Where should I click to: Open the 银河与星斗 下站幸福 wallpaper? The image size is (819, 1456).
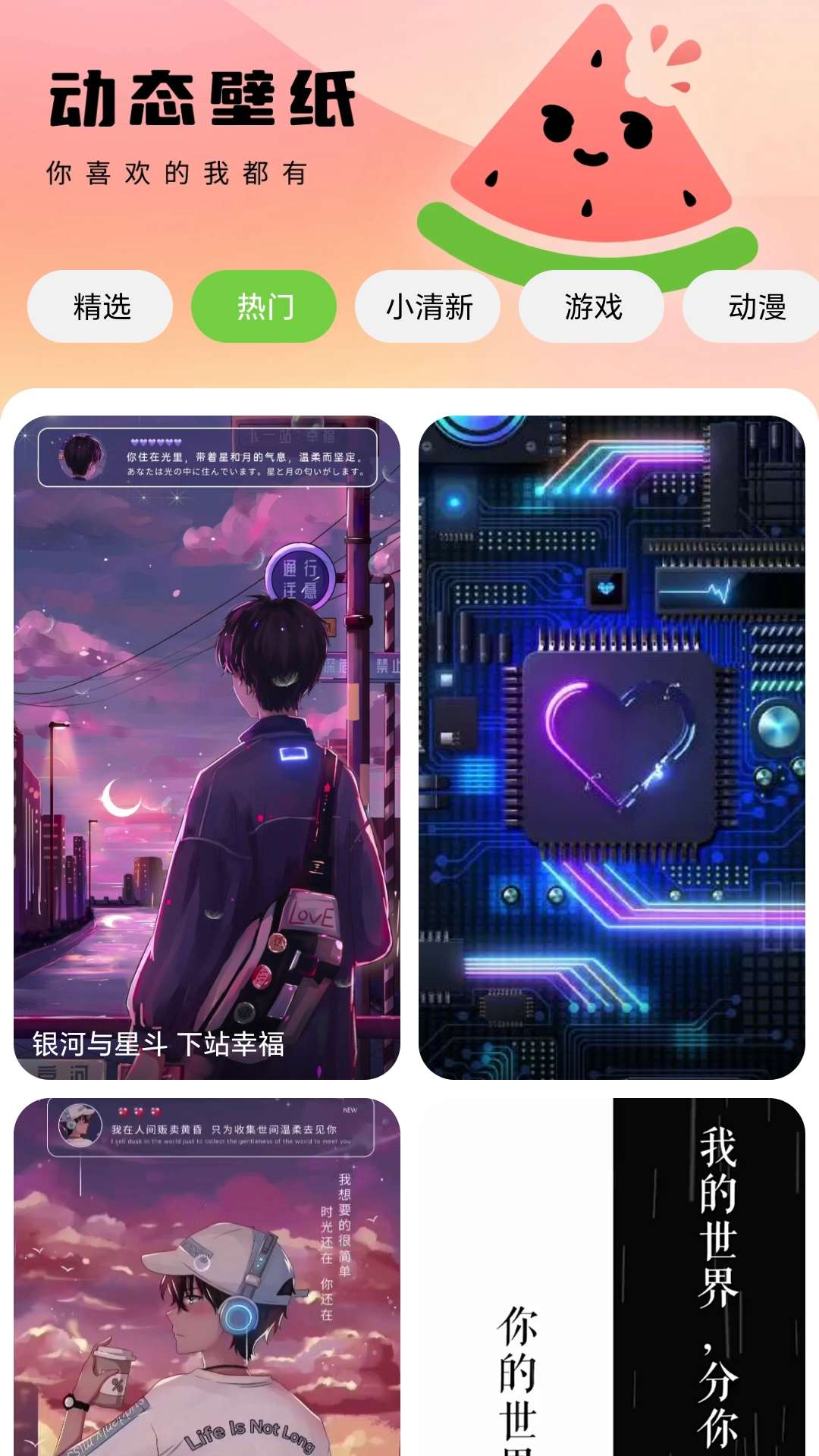click(207, 747)
